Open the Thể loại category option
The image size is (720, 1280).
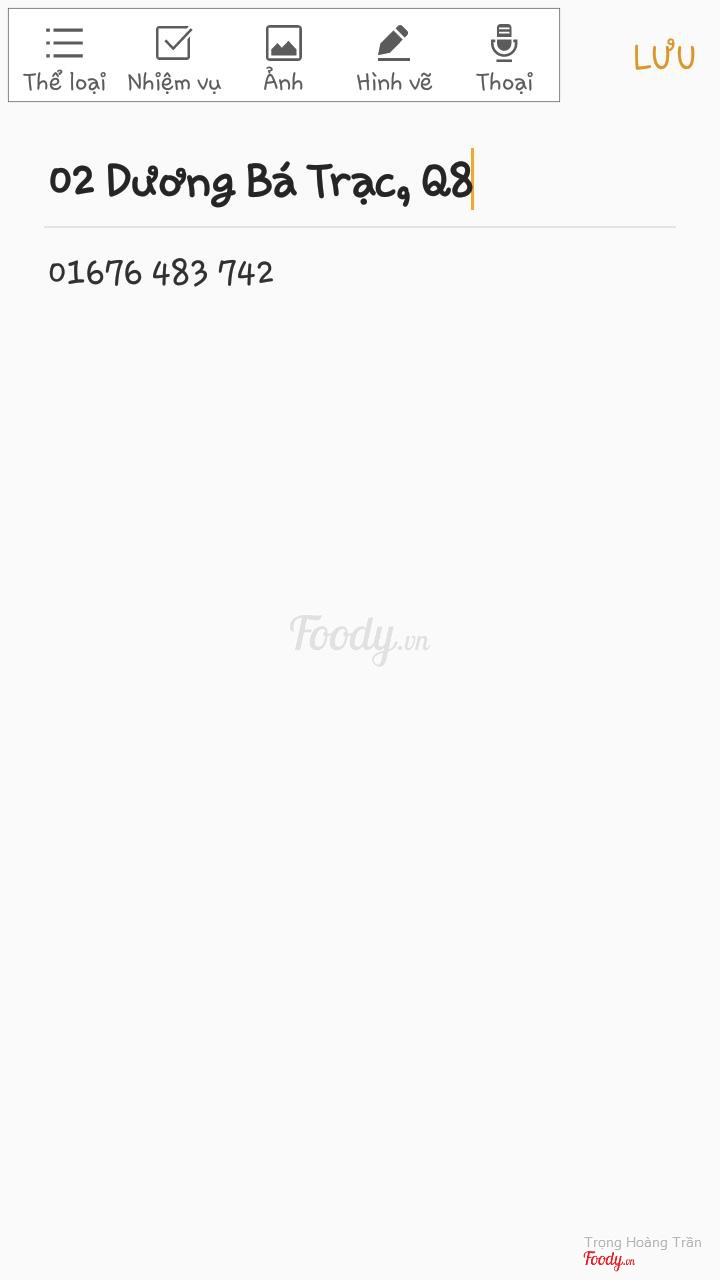tap(64, 57)
